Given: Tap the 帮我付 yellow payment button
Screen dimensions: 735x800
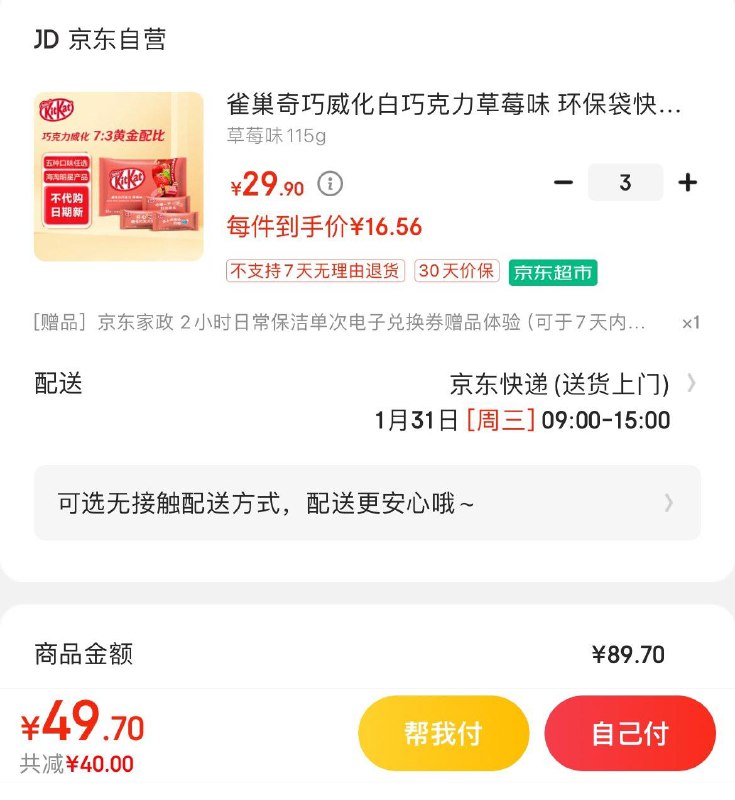Looking at the screenshot, I should [x=442, y=733].
